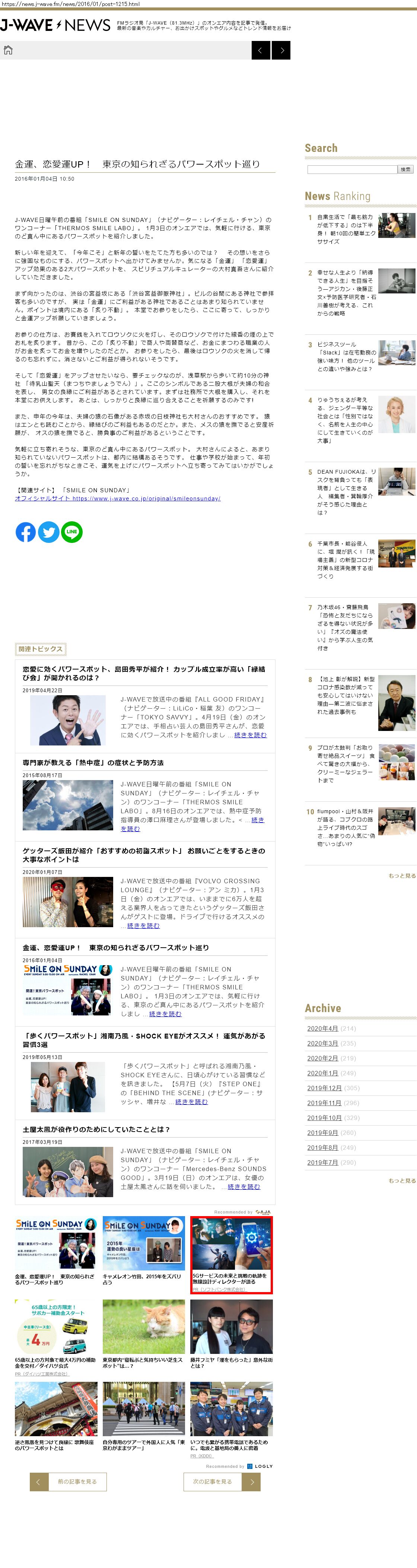Open the 2020年4月 archive

tap(322, 1029)
